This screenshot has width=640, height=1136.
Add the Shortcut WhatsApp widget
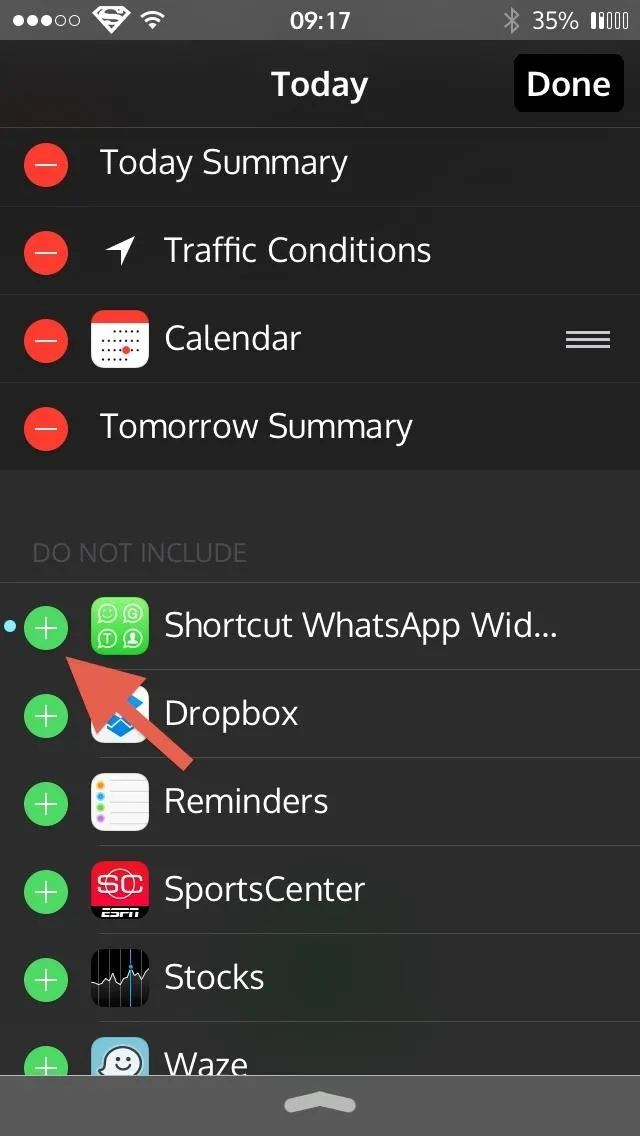(x=46, y=627)
